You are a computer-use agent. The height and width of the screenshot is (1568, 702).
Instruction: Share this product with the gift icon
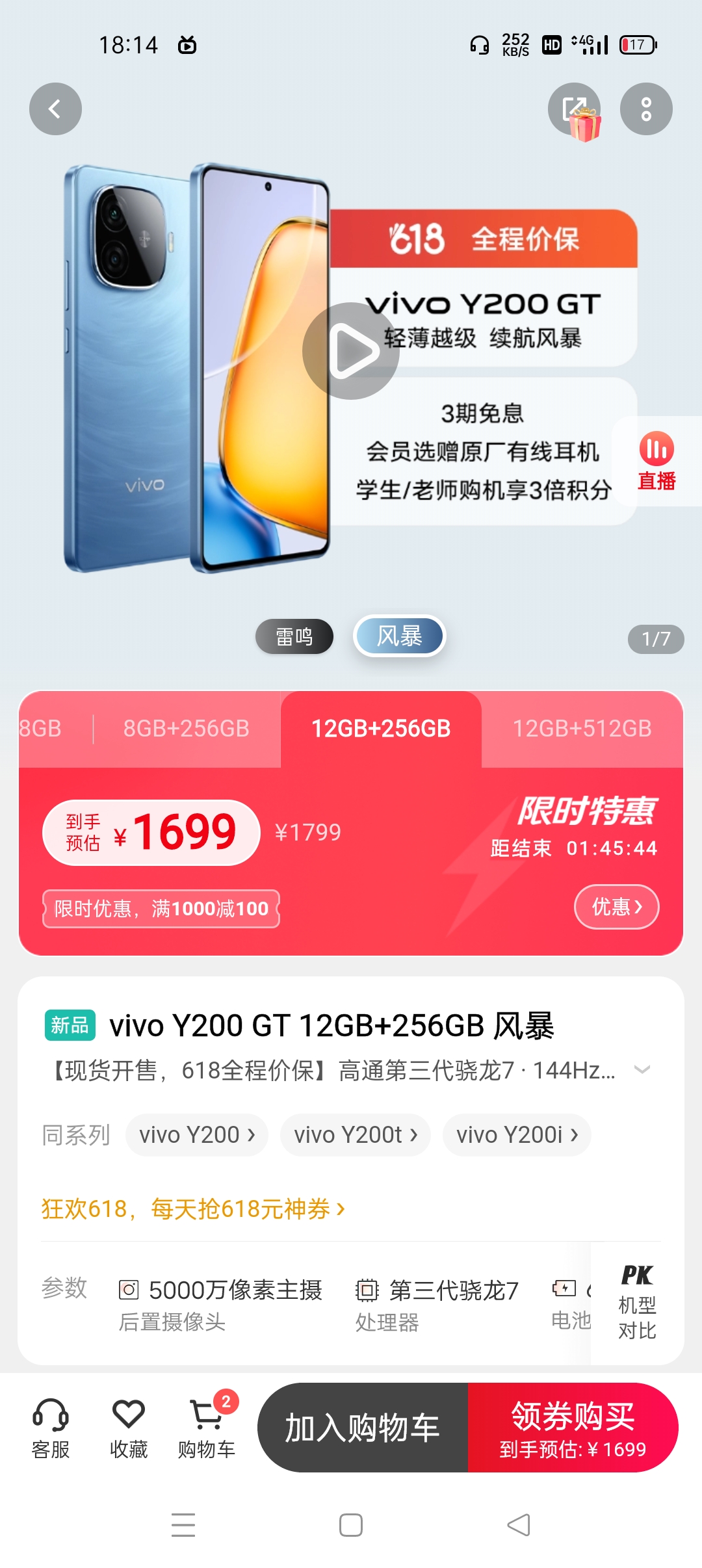click(x=574, y=109)
